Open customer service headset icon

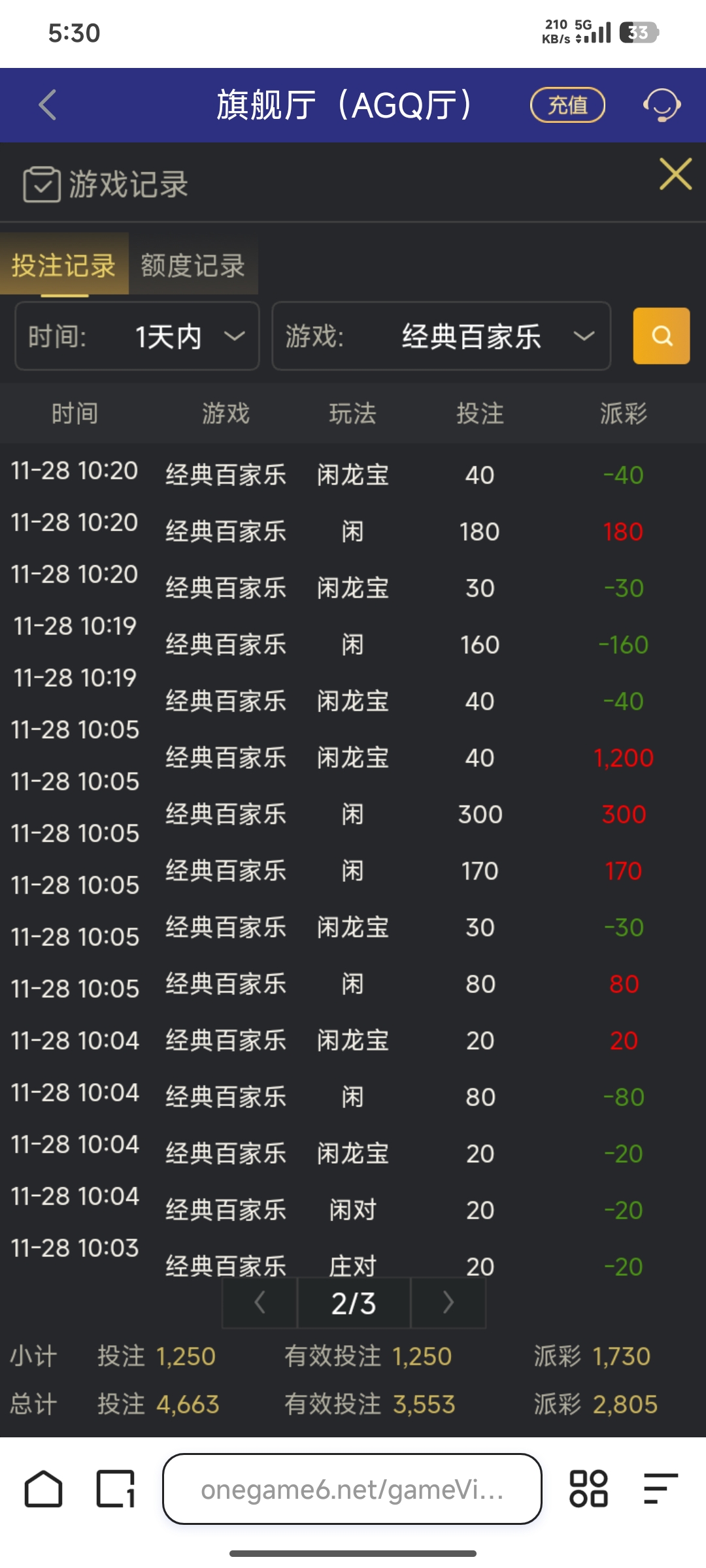(662, 105)
